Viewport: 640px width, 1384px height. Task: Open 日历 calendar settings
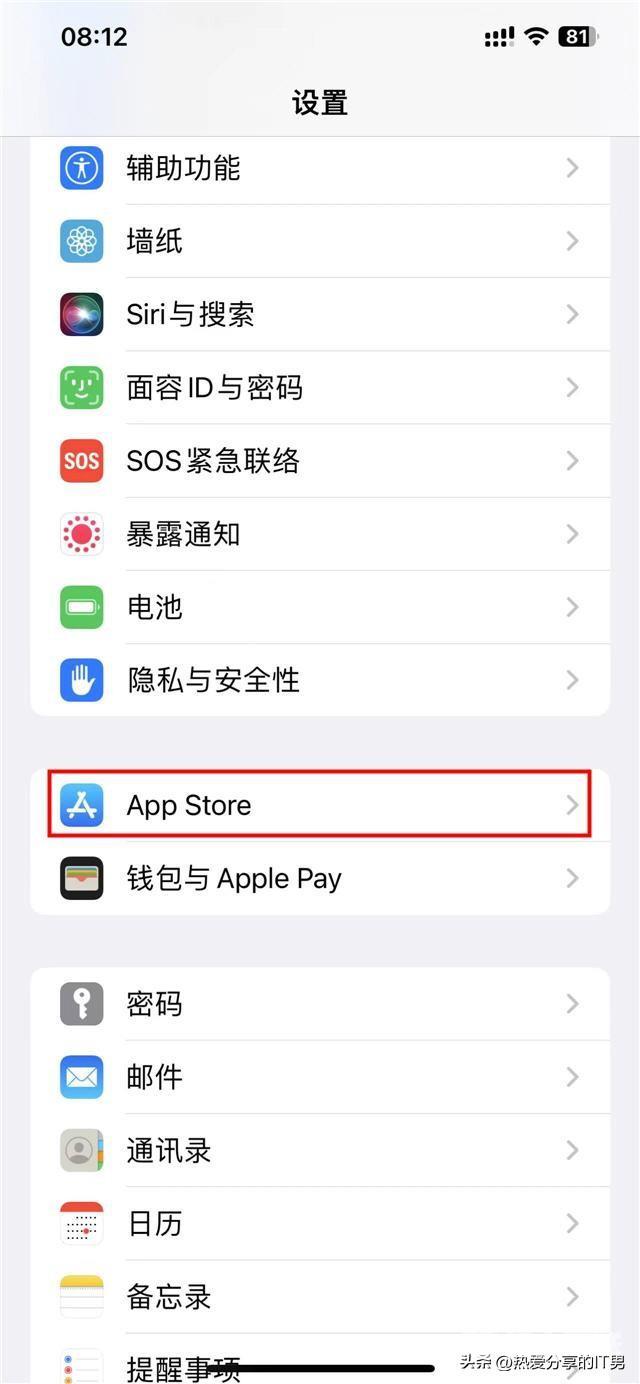point(320,1223)
